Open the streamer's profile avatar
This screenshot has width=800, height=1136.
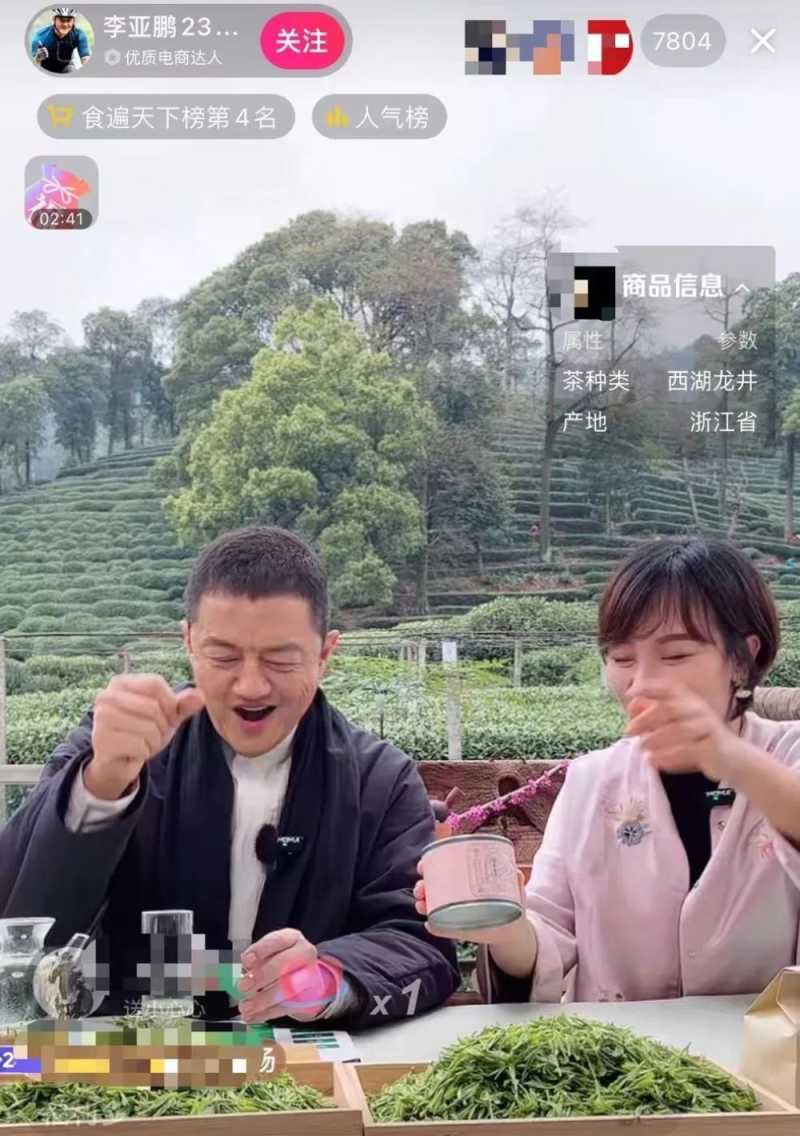(62, 41)
